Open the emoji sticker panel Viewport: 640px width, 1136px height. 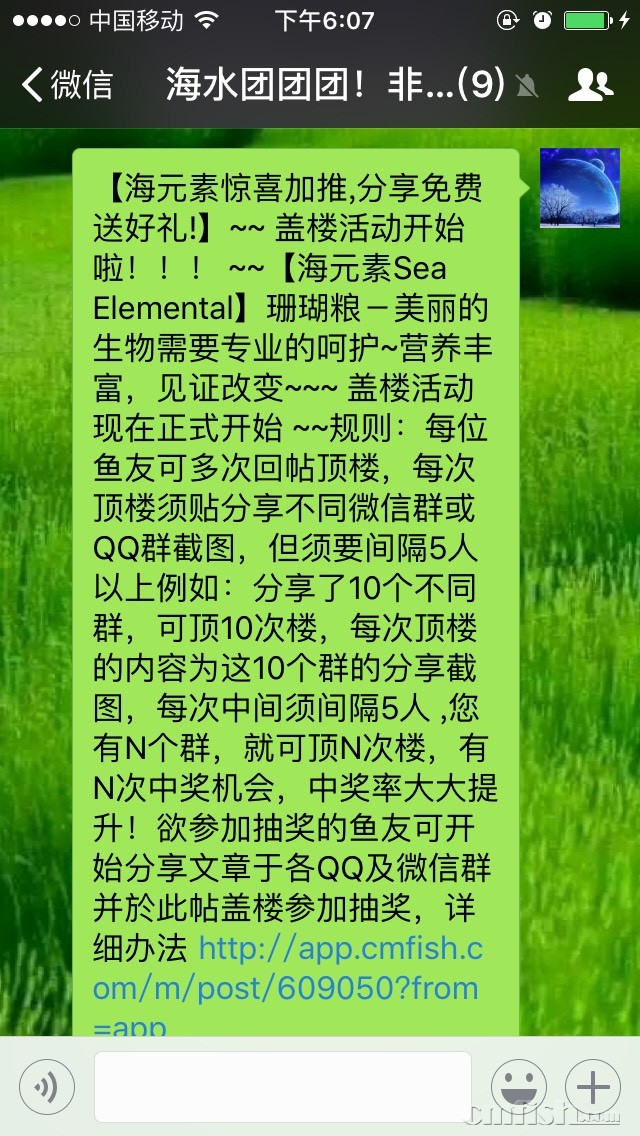(518, 1087)
